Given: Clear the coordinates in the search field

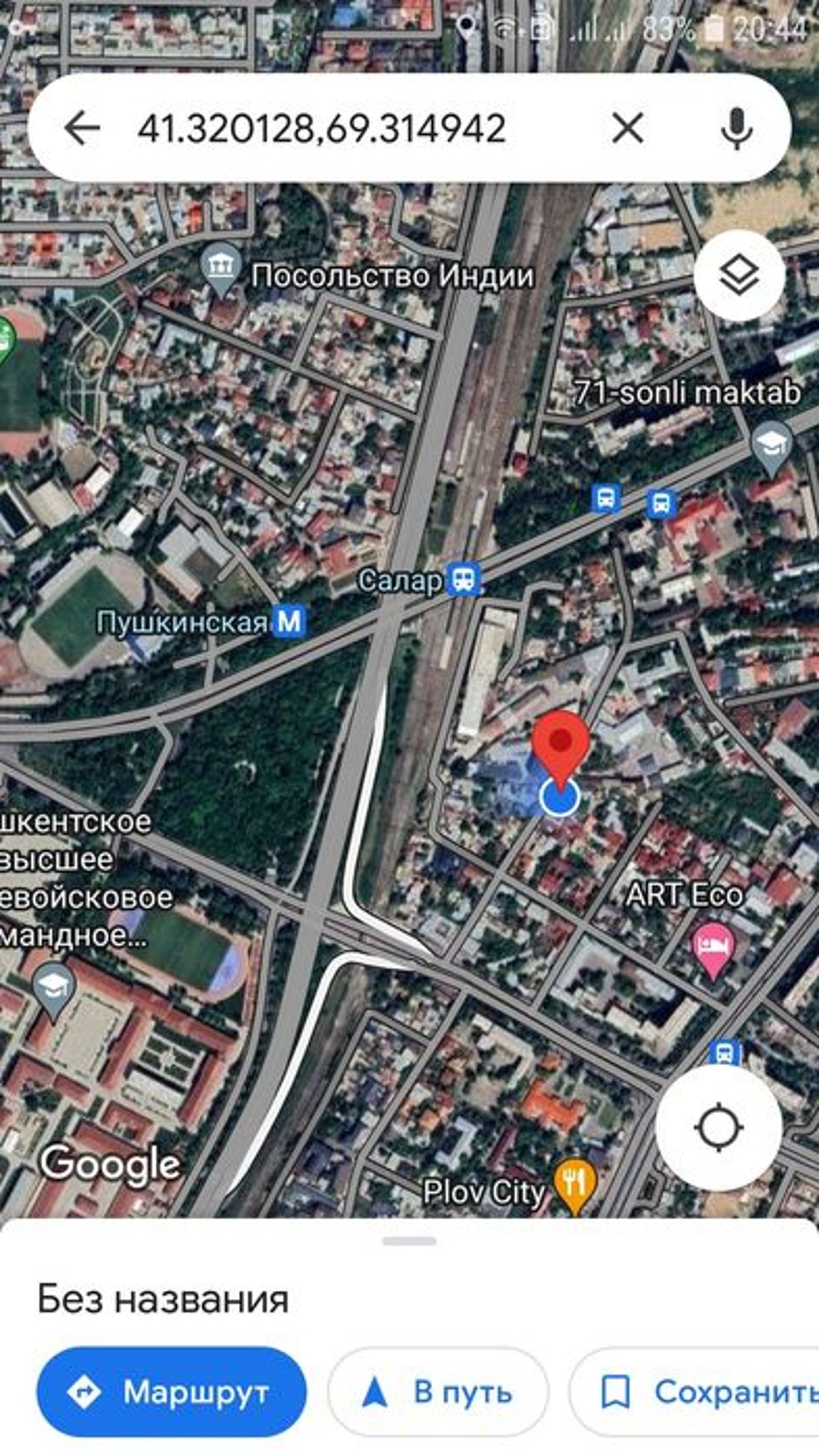Looking at the screenshot, I should pyautogui.click(x=627, y=128).
